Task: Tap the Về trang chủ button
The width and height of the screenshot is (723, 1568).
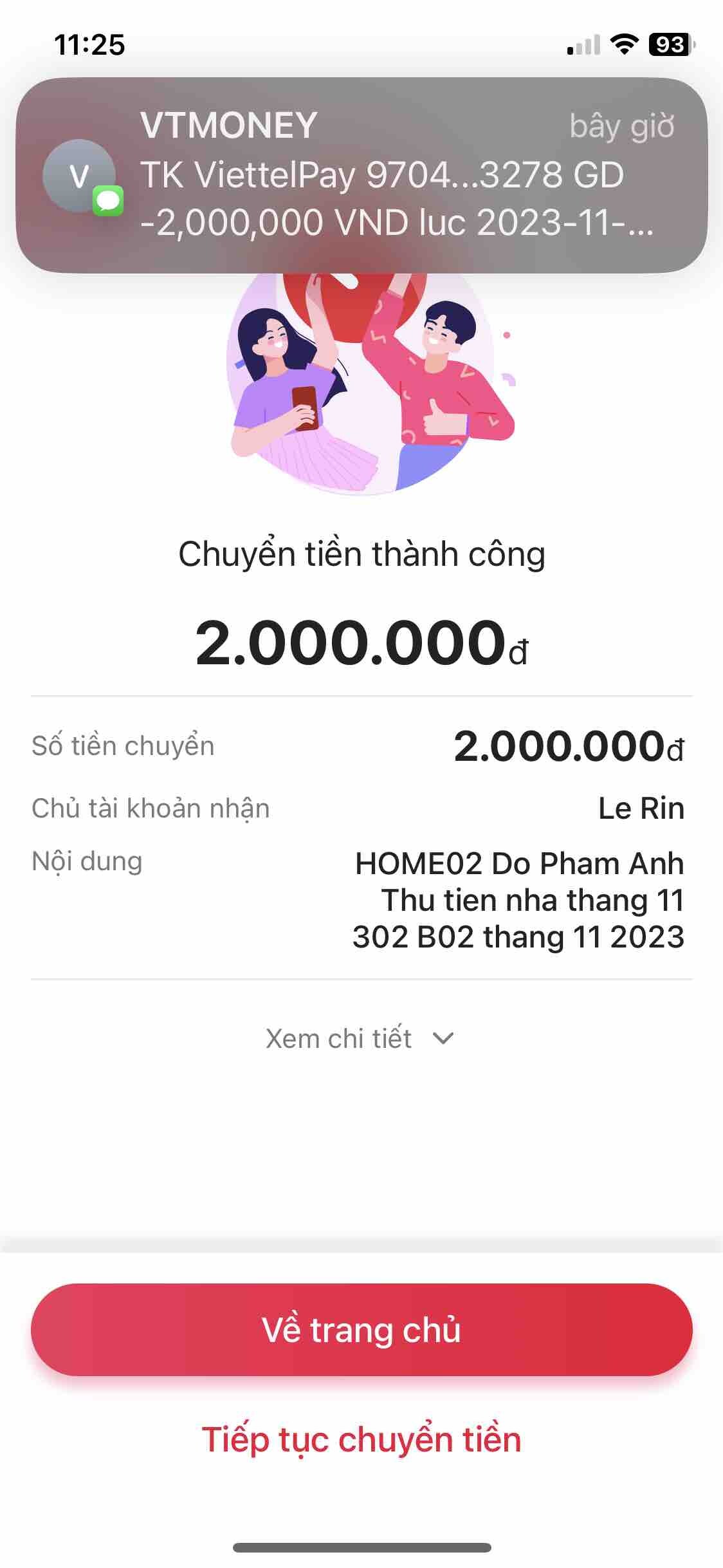Action: tap(361, 1330)
